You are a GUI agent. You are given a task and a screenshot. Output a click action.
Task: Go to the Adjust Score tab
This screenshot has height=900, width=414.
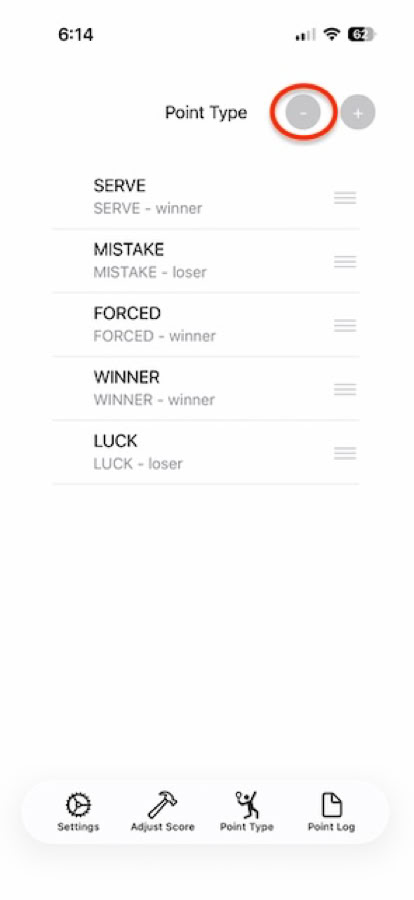point(162,812)
